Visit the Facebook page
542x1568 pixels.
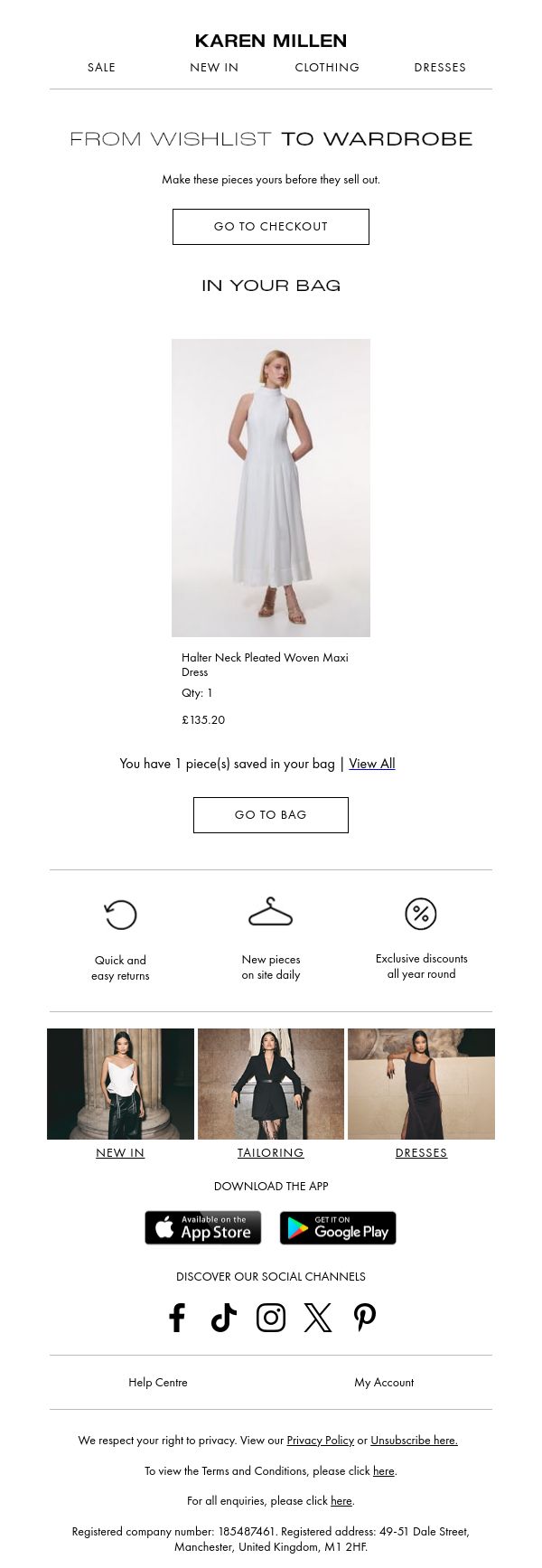(177, 1318)
